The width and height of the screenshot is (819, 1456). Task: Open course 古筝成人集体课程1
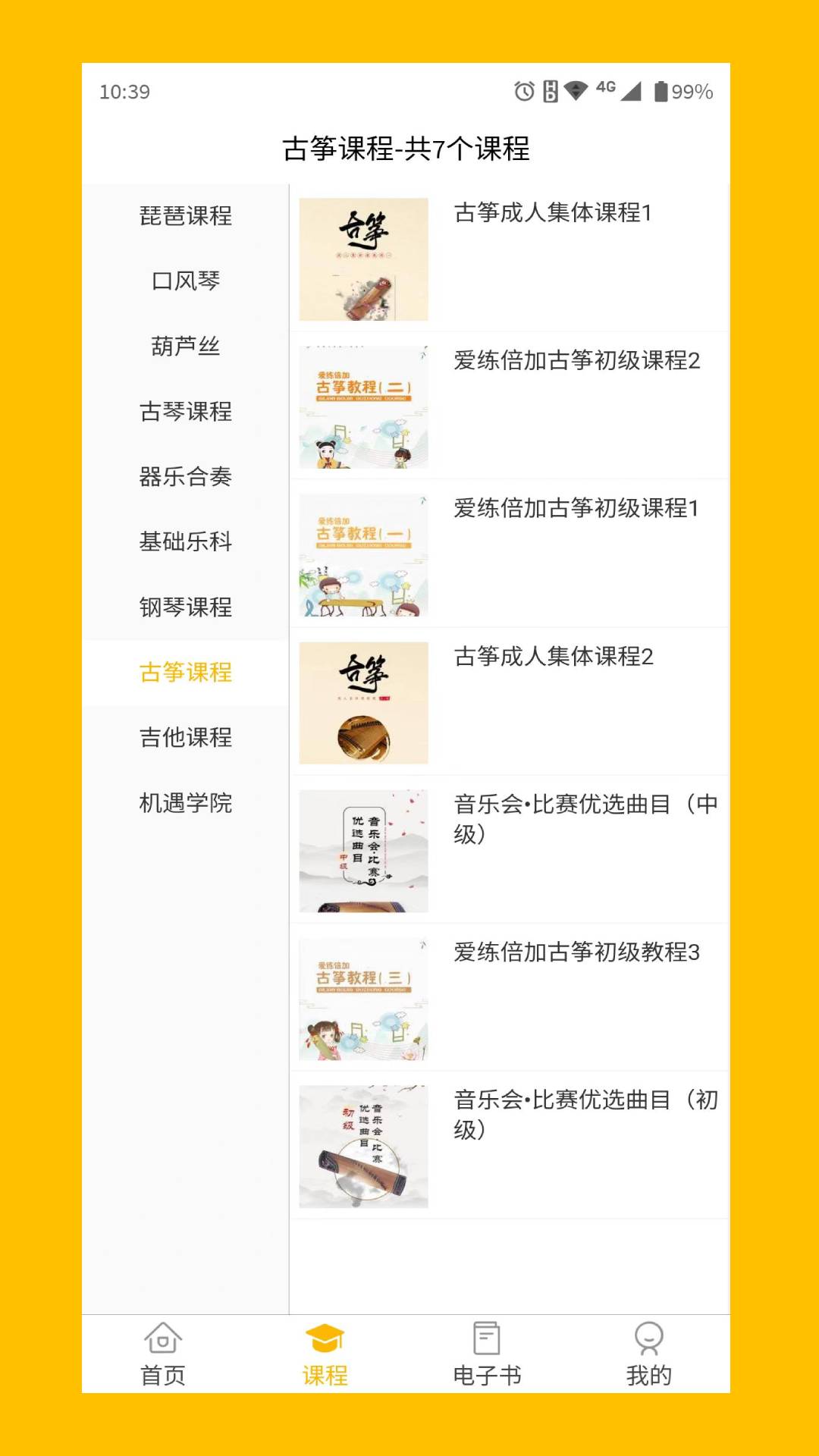coord(508,259)
